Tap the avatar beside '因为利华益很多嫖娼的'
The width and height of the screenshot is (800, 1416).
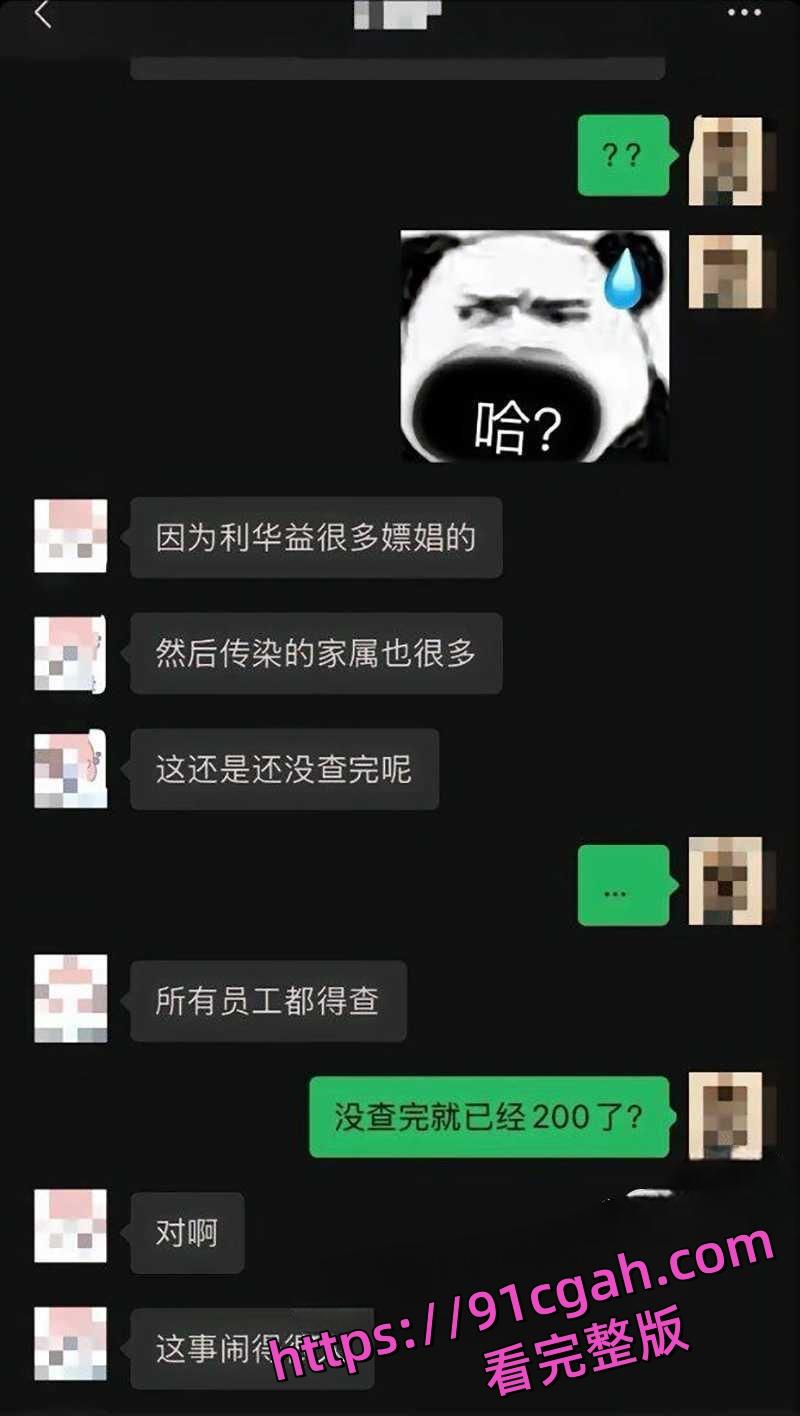tap(69, 538)
